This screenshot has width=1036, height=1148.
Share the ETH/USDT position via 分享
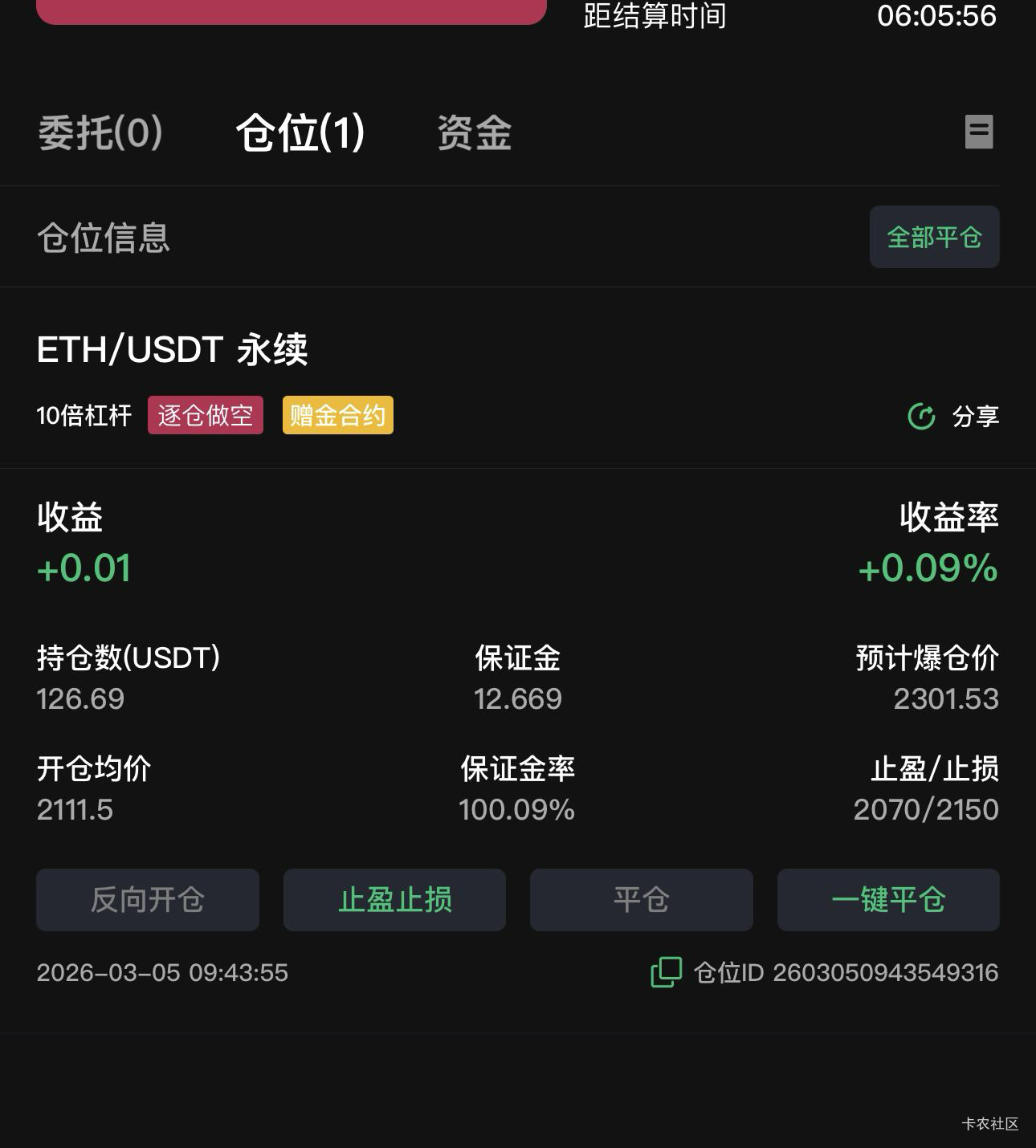953,416
